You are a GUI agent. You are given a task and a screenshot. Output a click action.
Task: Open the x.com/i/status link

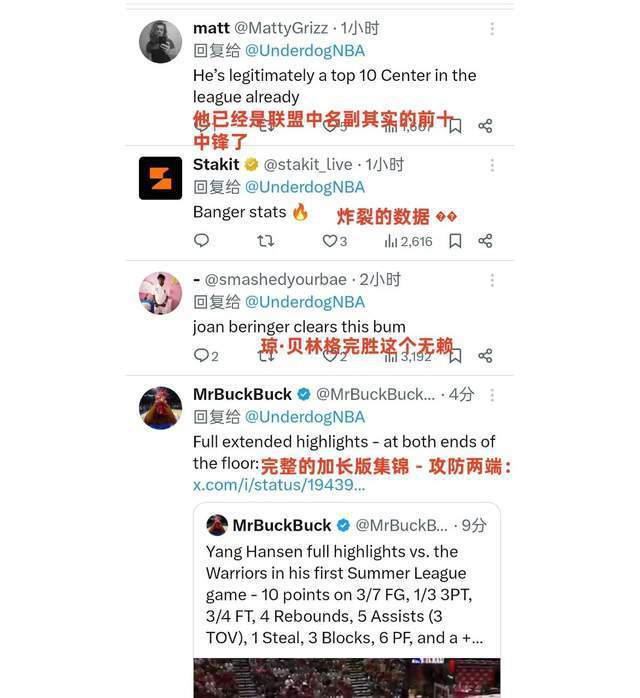coord(279,485)
